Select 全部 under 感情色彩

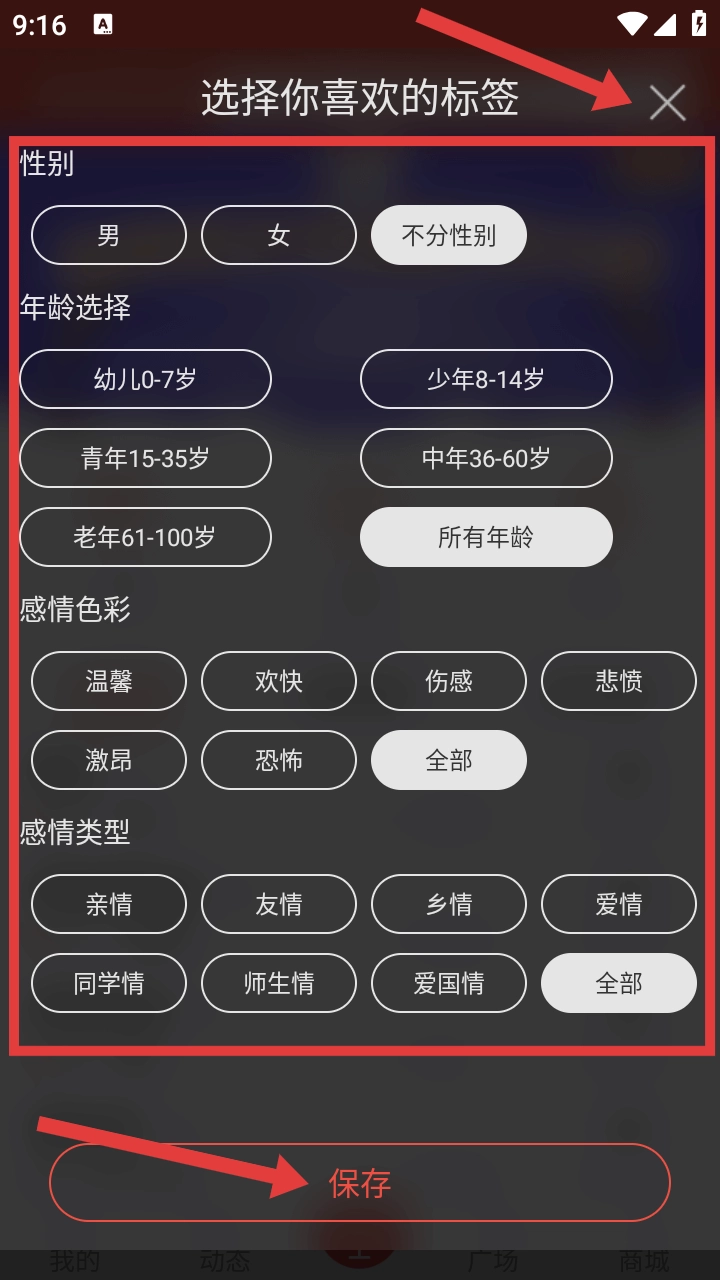point(449,760)
